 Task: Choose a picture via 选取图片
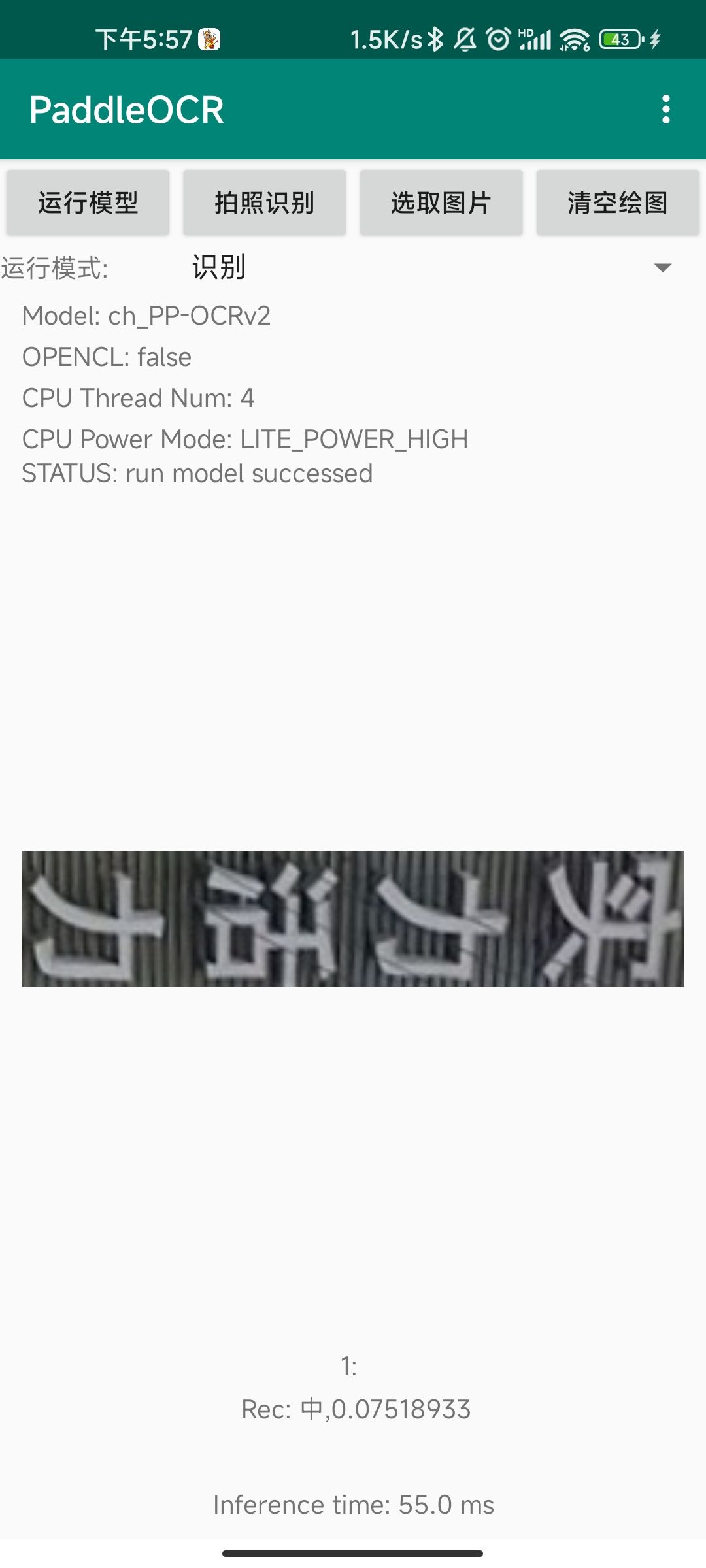click(441, 203)
